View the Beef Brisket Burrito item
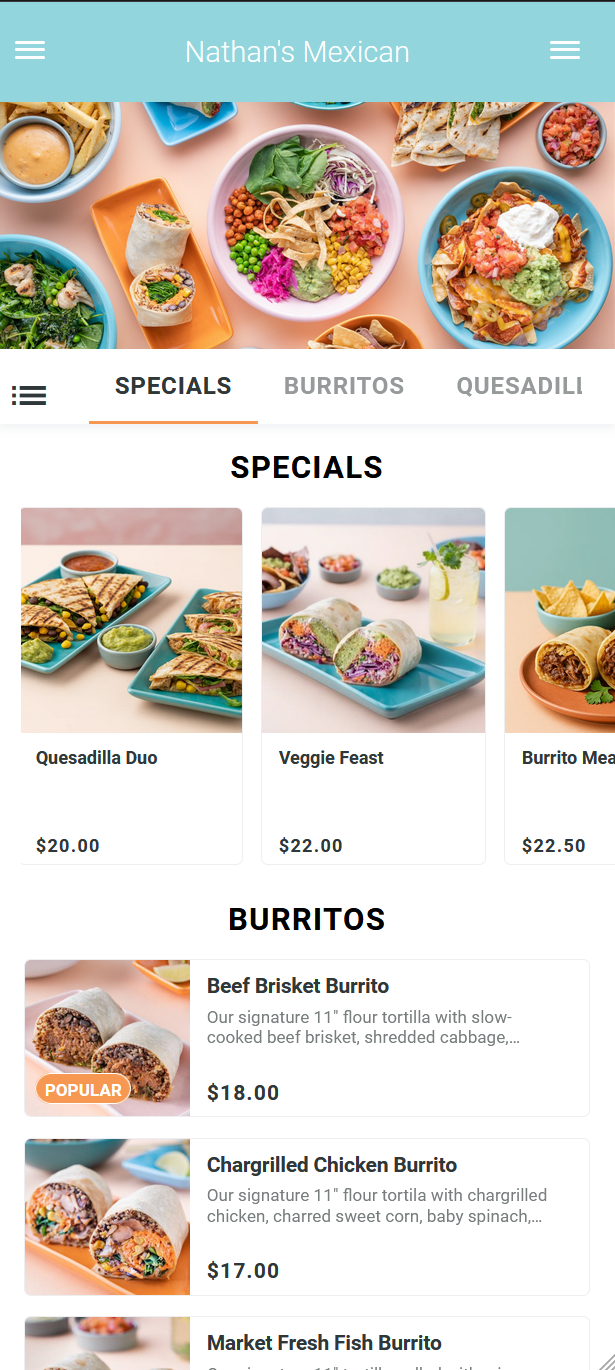The height and width of the screenshot is (1370, 615). point(306,1038)
